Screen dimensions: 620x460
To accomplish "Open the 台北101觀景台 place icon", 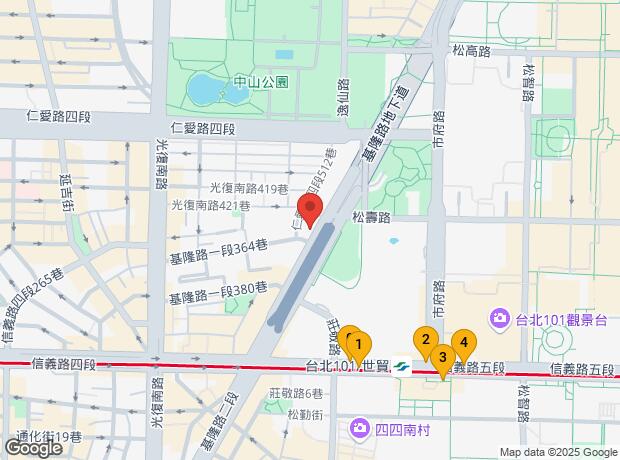I will pyautogui.click(x=498, y=320).
